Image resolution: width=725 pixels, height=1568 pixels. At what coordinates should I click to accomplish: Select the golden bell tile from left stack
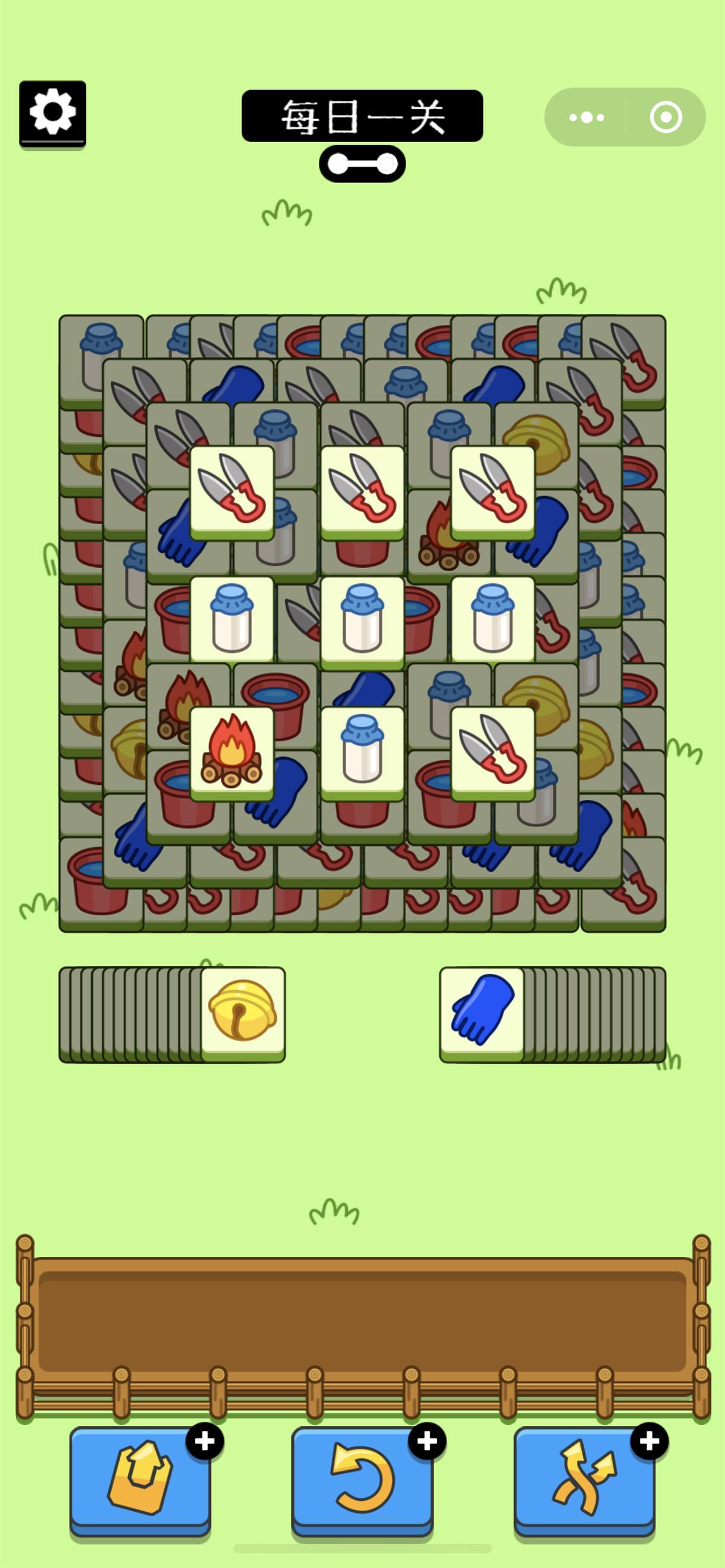pos(243,1014)
